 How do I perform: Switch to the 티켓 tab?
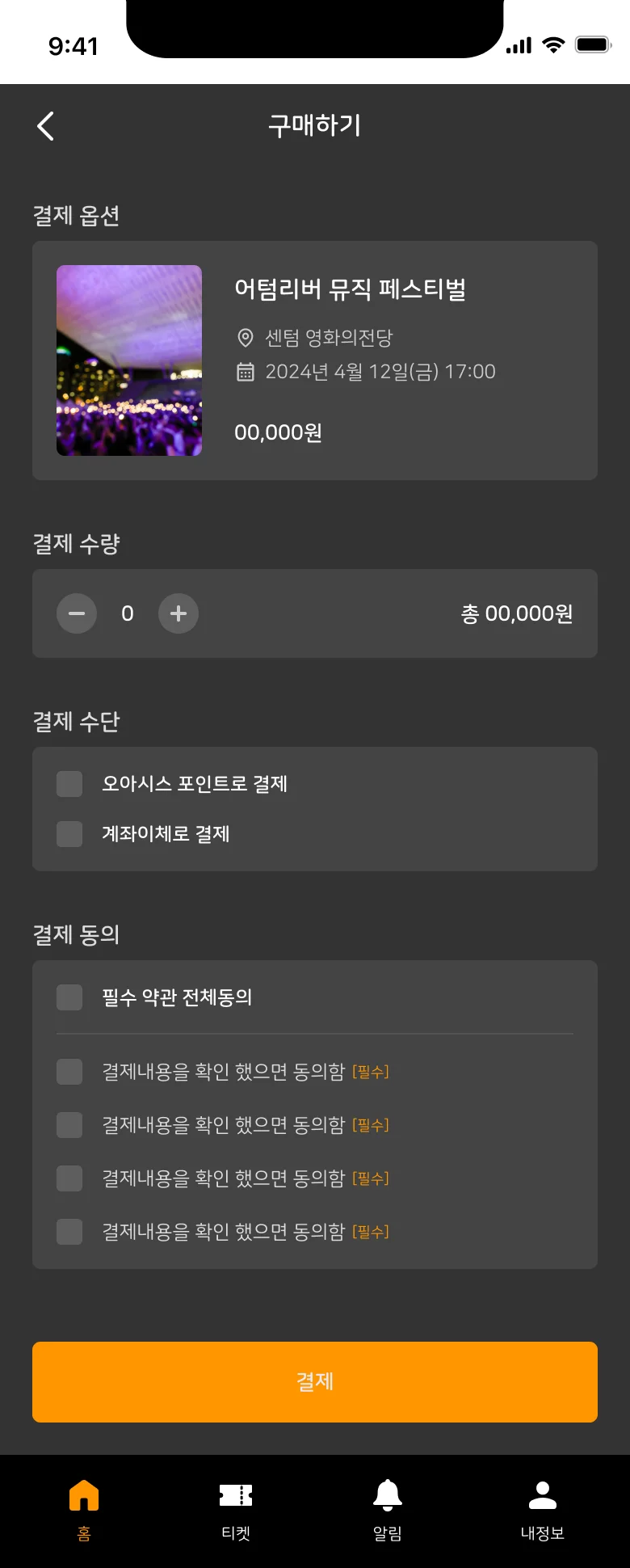click(x=235, y=1494)
